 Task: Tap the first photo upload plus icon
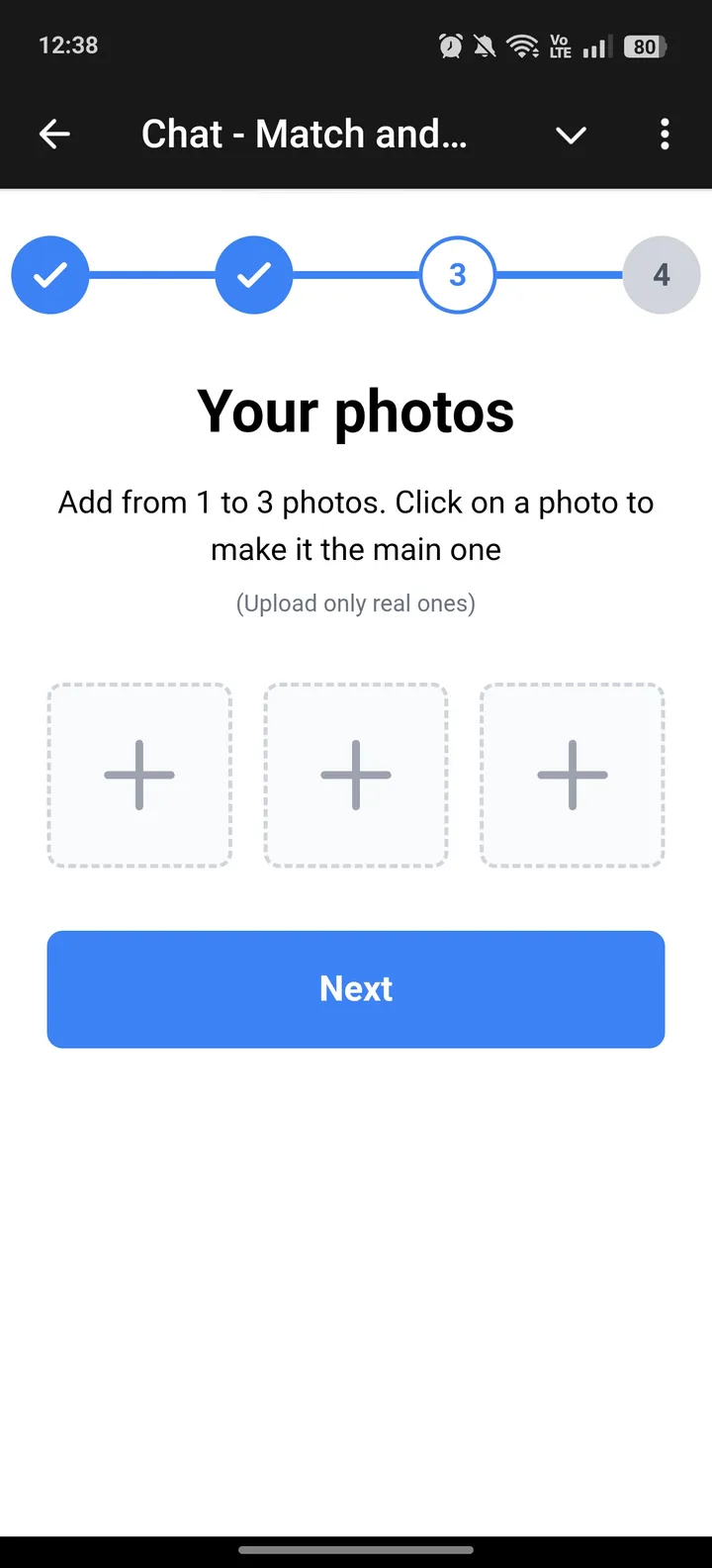[x=138, y=776]
